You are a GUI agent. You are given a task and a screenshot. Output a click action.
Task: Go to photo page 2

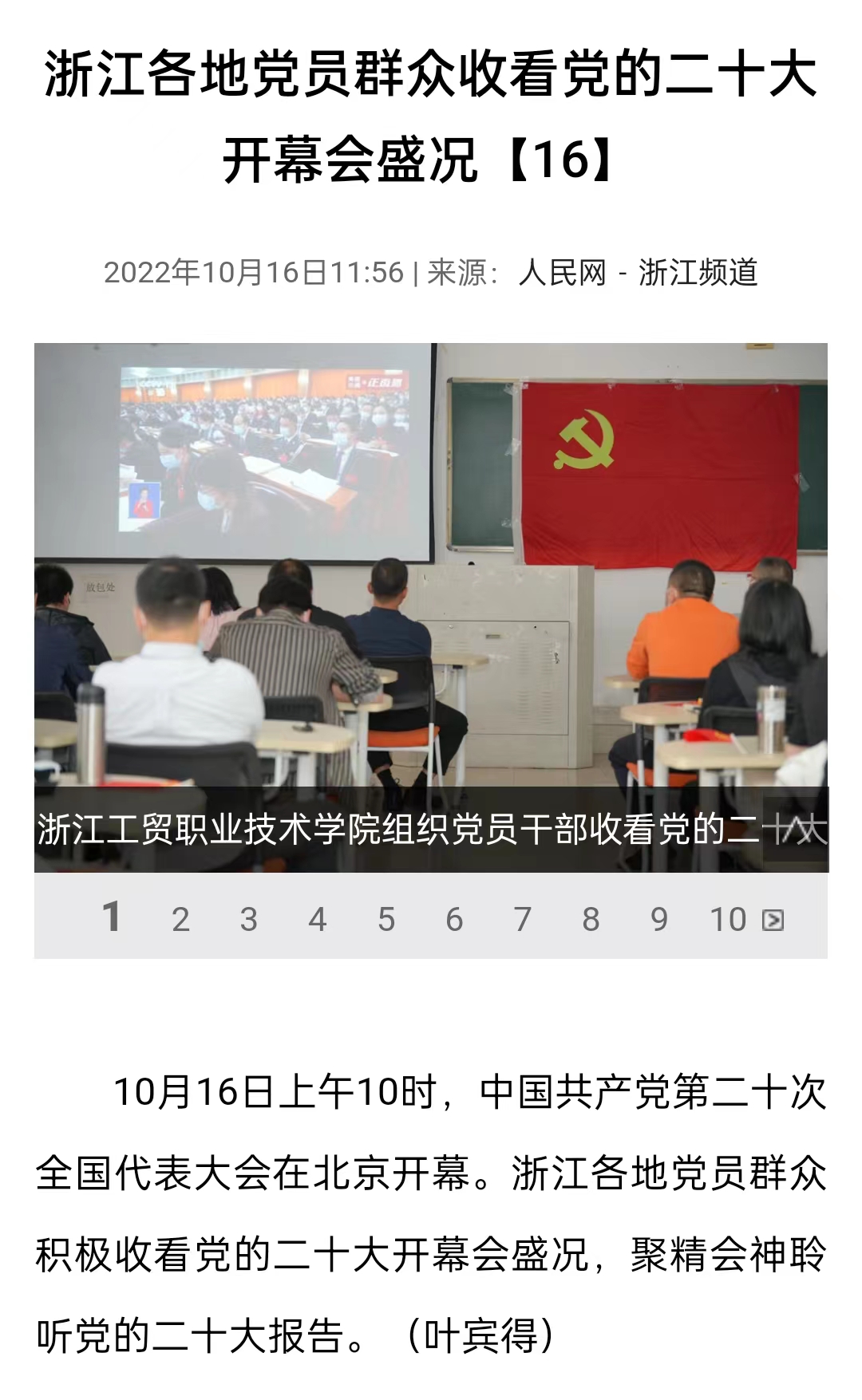(180, 919)
